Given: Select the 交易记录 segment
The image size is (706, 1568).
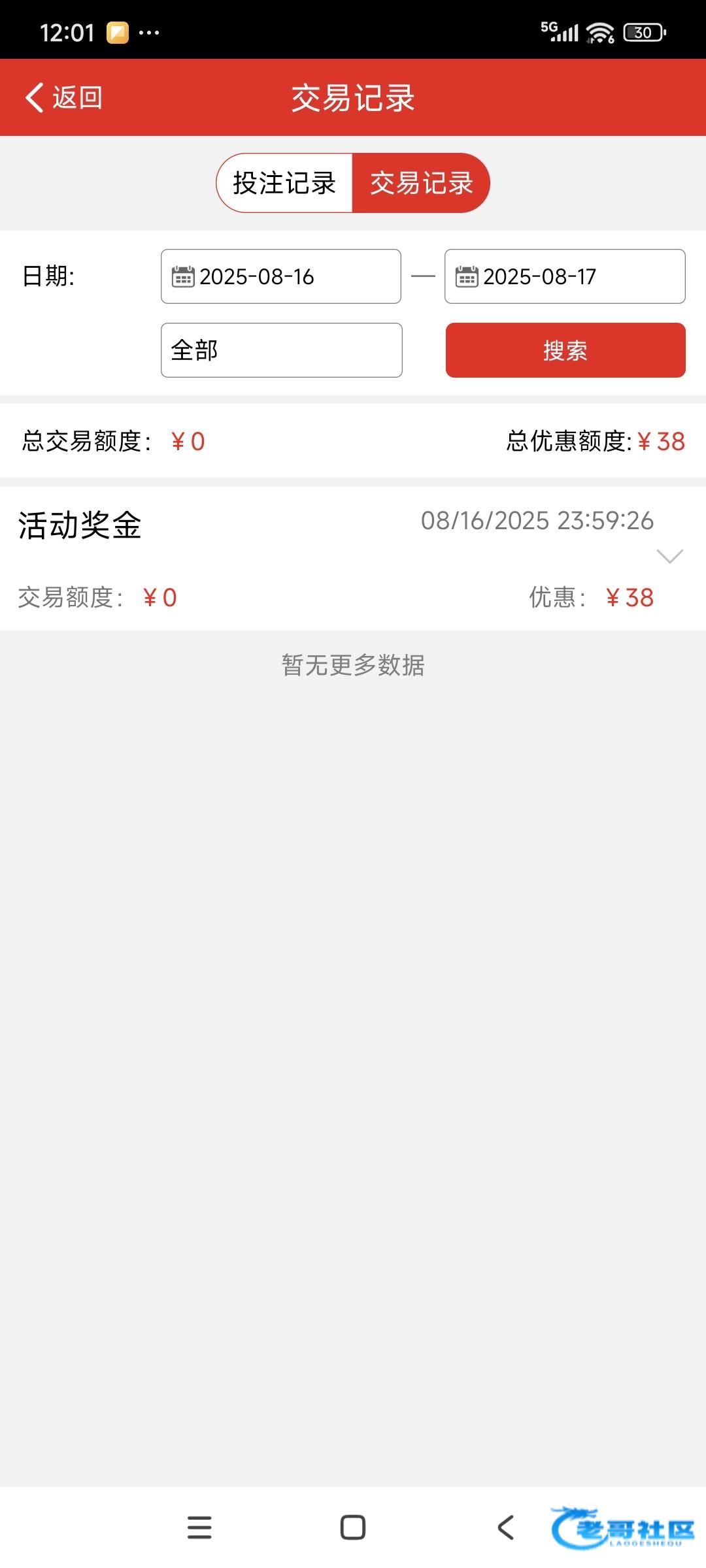Looking at the screenshot, I should [x=421, y=183].
